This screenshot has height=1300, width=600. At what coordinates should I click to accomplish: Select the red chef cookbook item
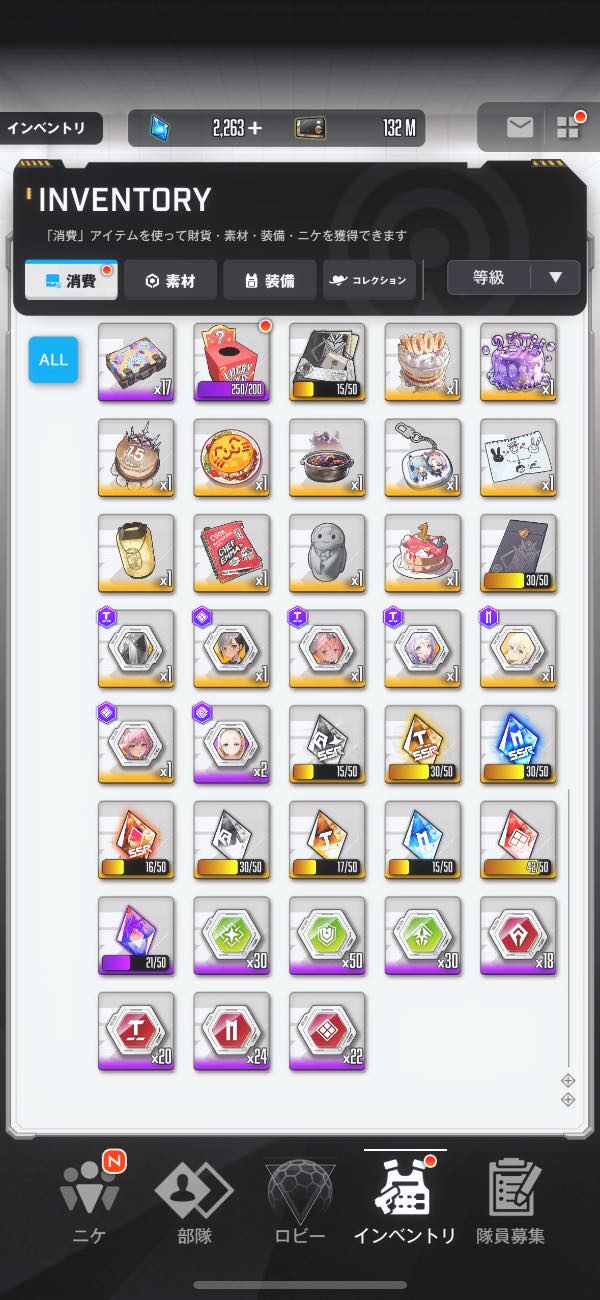tap(232, 552)
